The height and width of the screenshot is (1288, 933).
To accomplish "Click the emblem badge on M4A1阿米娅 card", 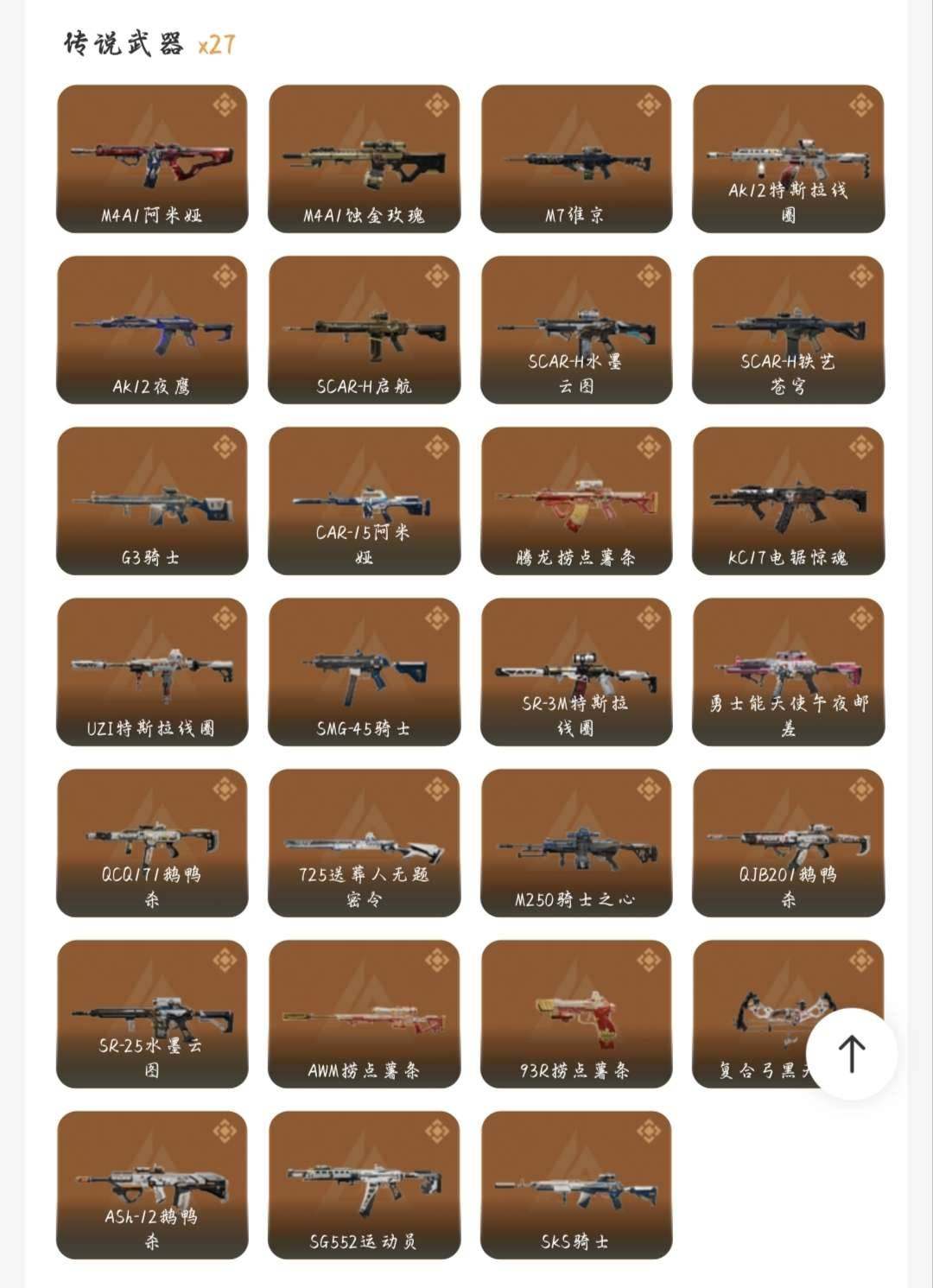I will [224, 103].
